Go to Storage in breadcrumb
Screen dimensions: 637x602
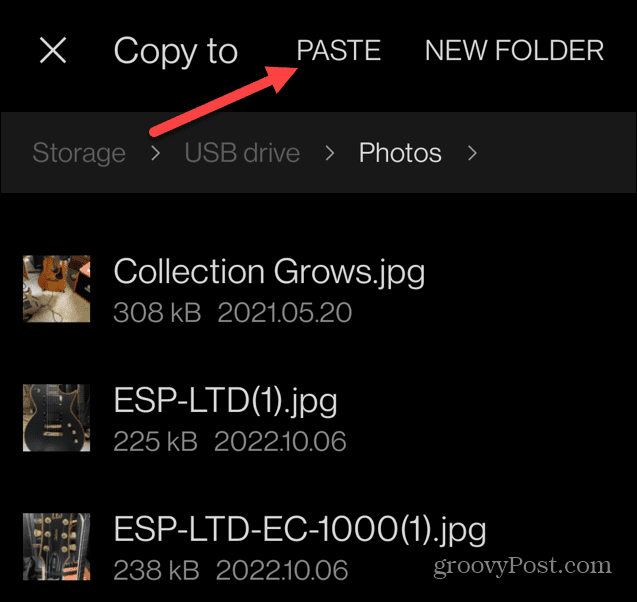pos(79,153)
